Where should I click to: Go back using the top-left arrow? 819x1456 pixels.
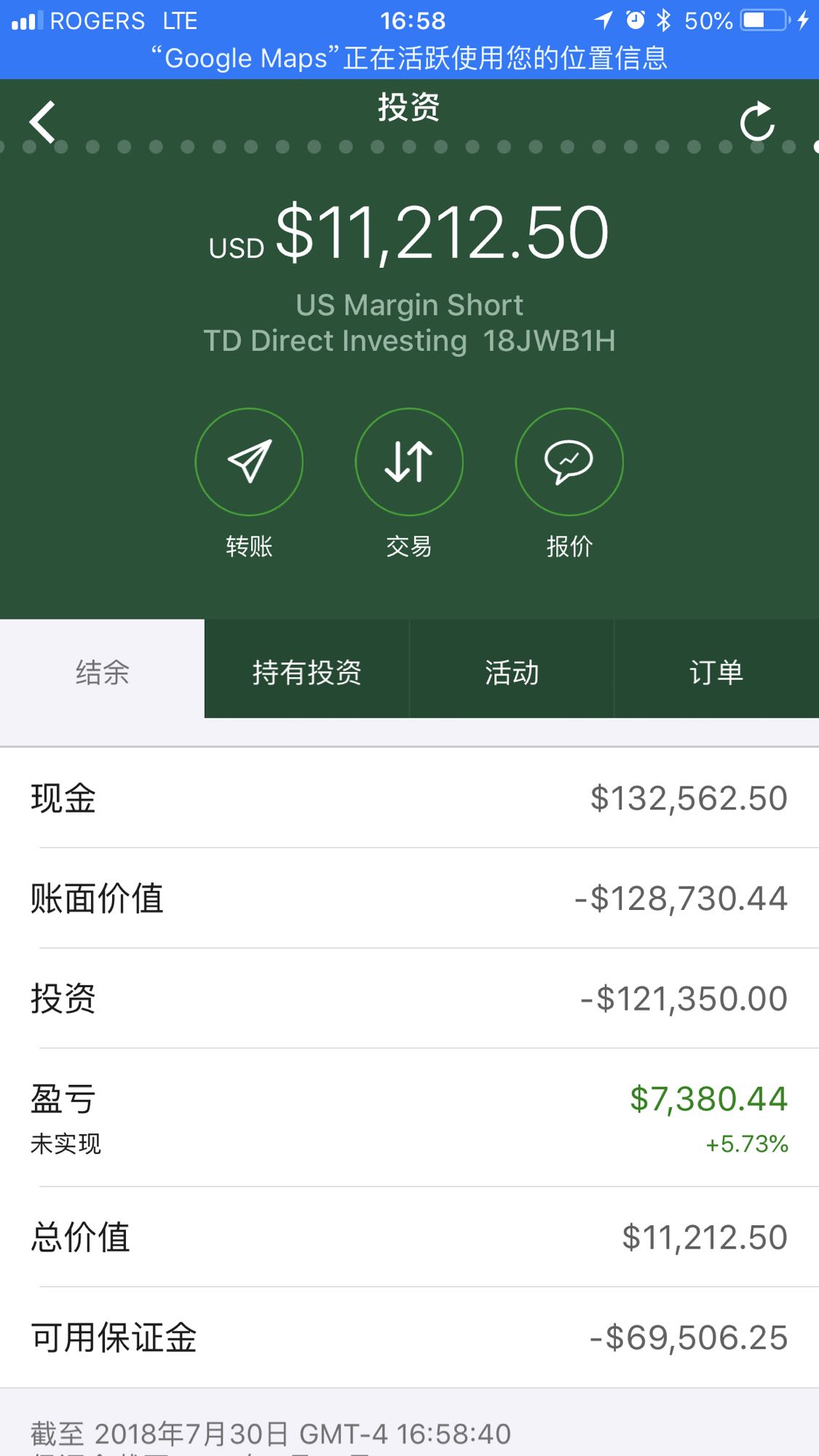[42, 122]
